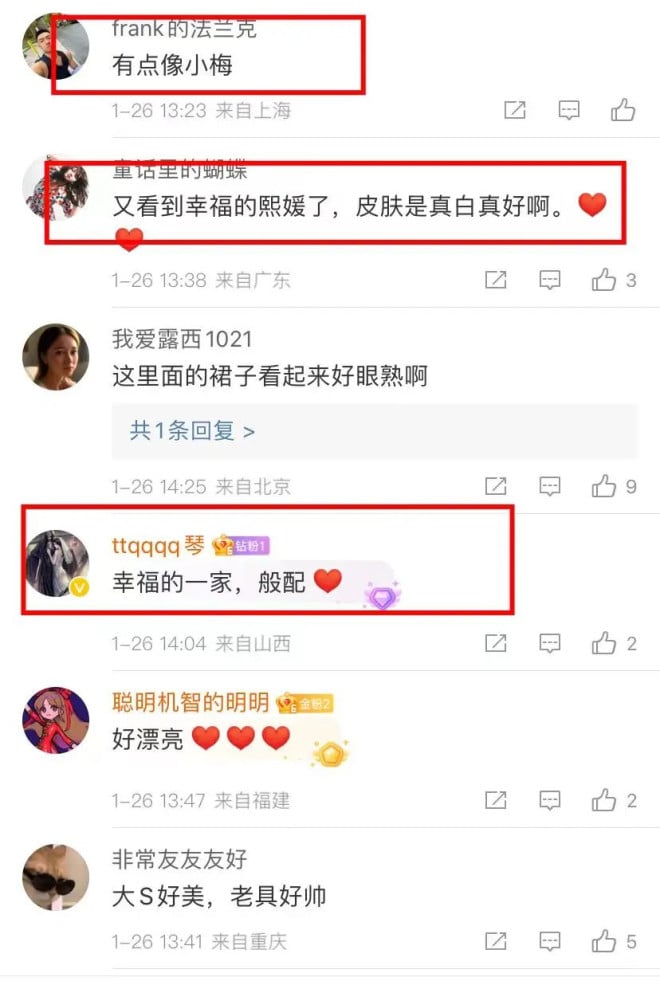This screenshot has width=660, height=985.
Task: Like 非常友友友好's comment
Action: pos(604,941)
